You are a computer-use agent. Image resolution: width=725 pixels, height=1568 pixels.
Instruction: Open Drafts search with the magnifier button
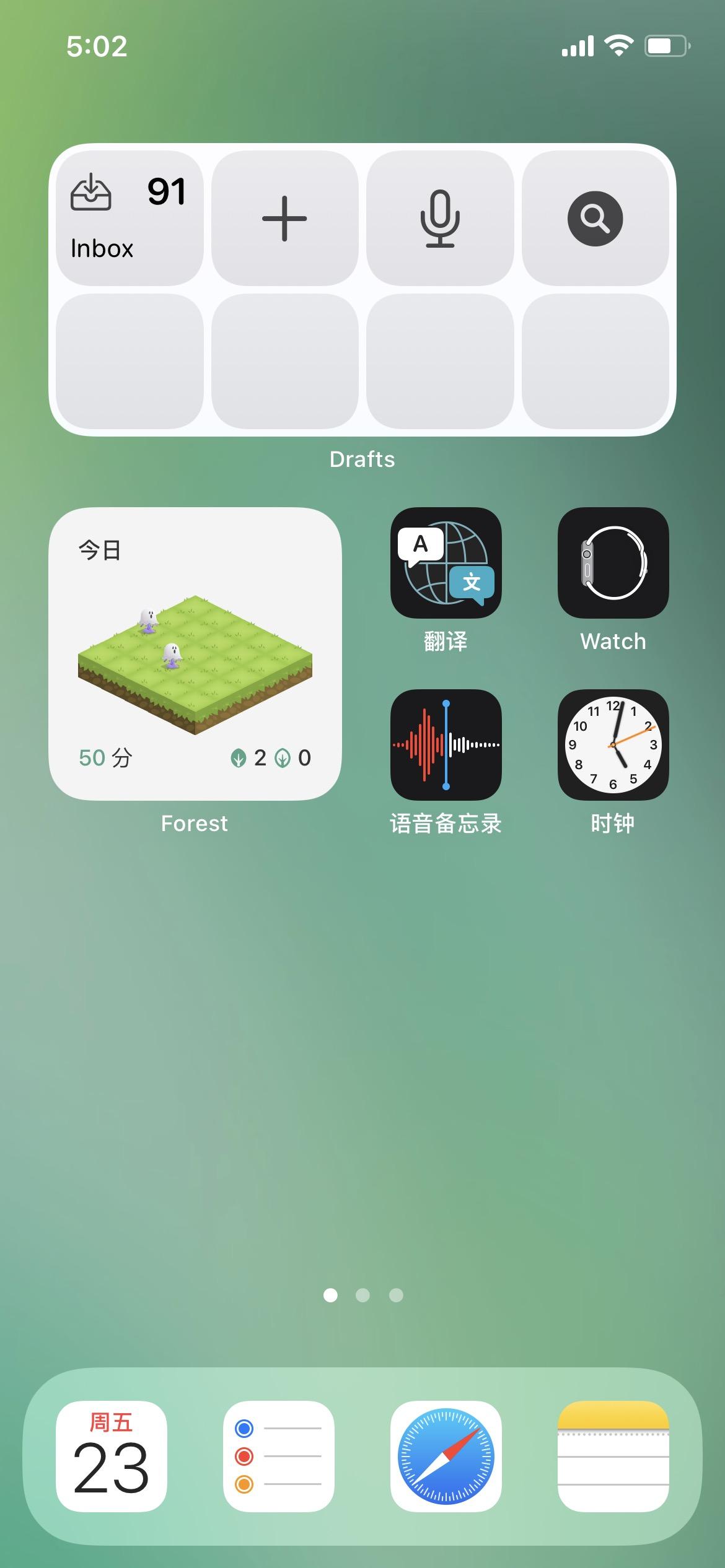click(x=595, y=218)
